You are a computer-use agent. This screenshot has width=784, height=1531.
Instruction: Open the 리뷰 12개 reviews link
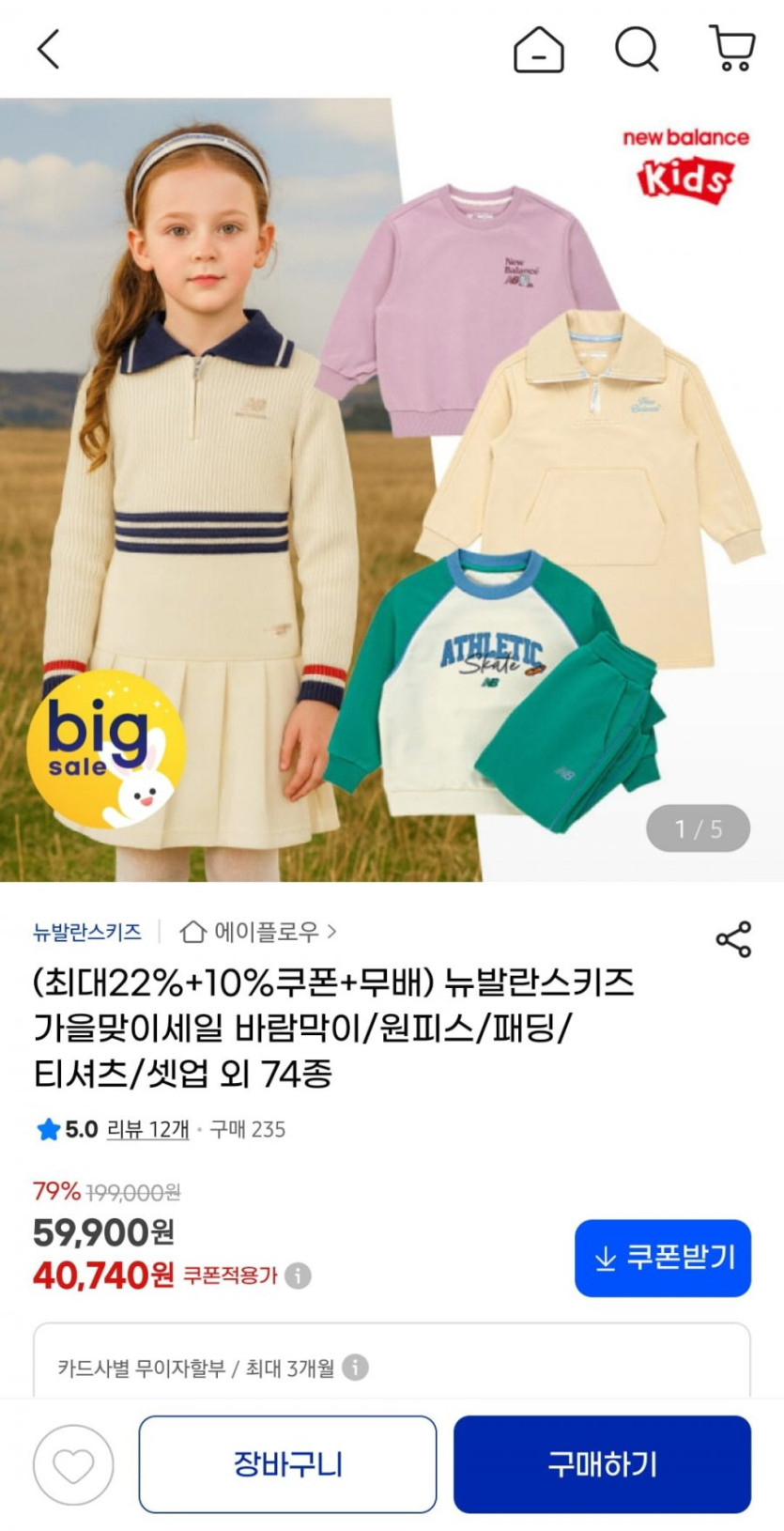click(147, 1129)
